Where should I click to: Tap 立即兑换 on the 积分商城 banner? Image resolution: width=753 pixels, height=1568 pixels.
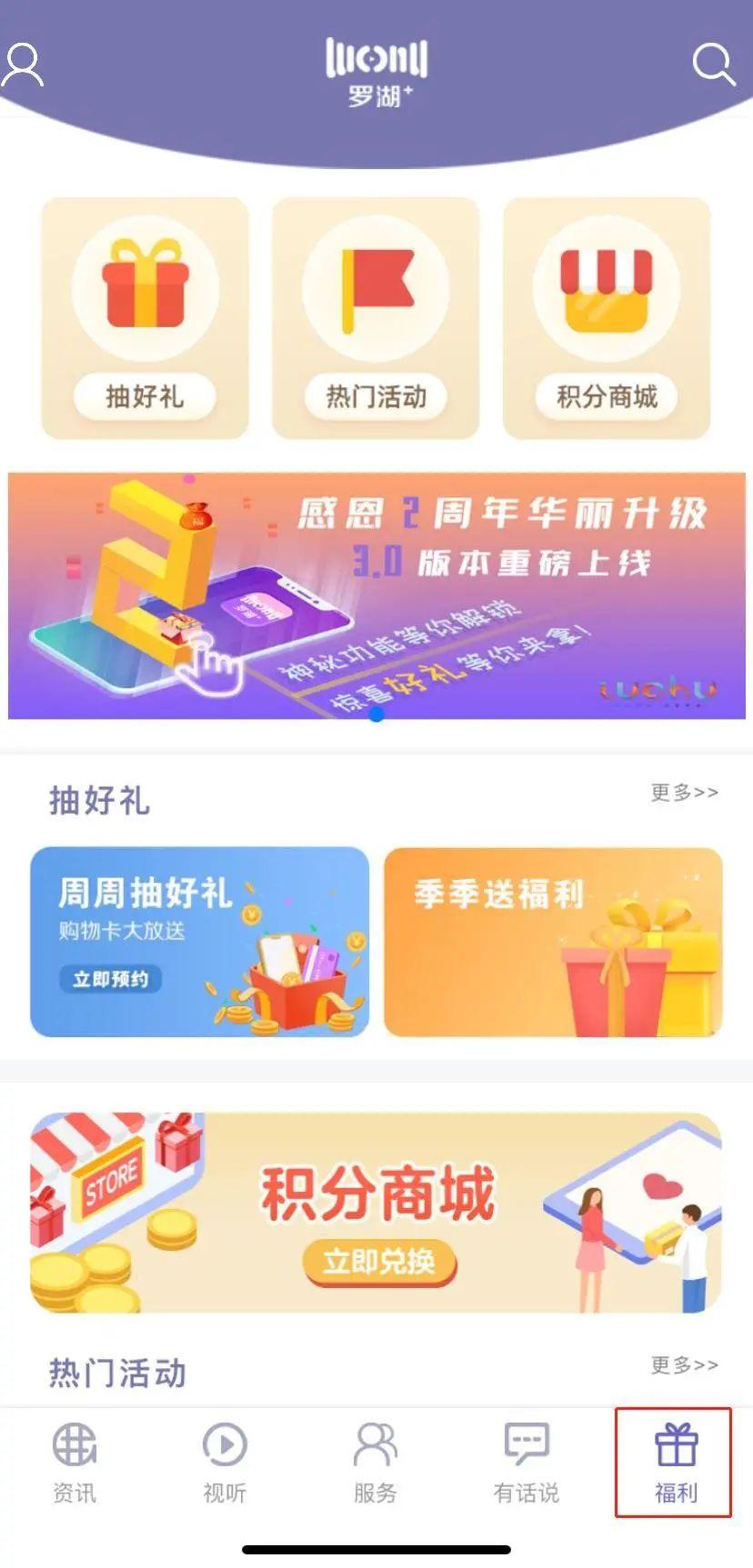[x=378, y=1262]
